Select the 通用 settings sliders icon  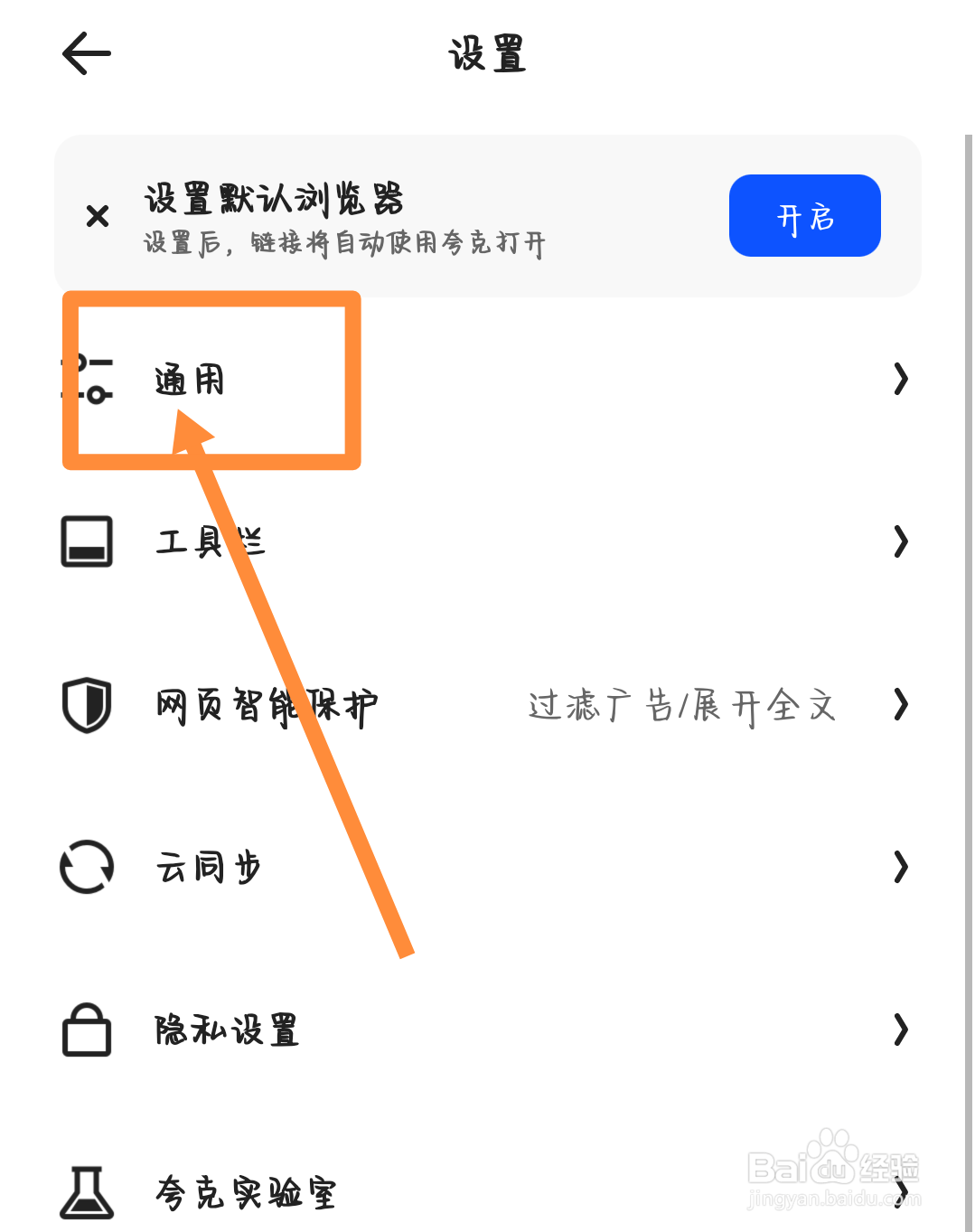click(87, 380)
